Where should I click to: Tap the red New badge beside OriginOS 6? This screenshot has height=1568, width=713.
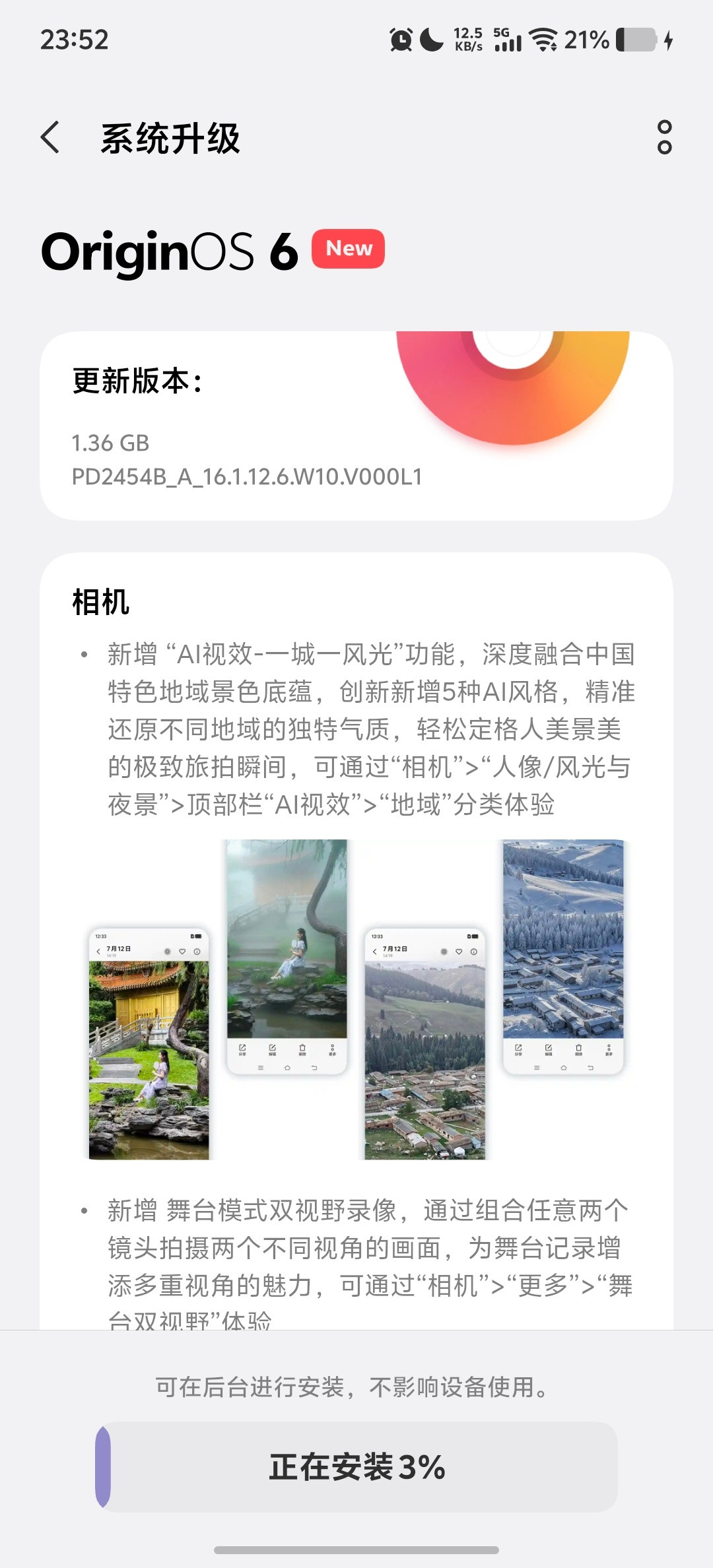coord(348,249)
